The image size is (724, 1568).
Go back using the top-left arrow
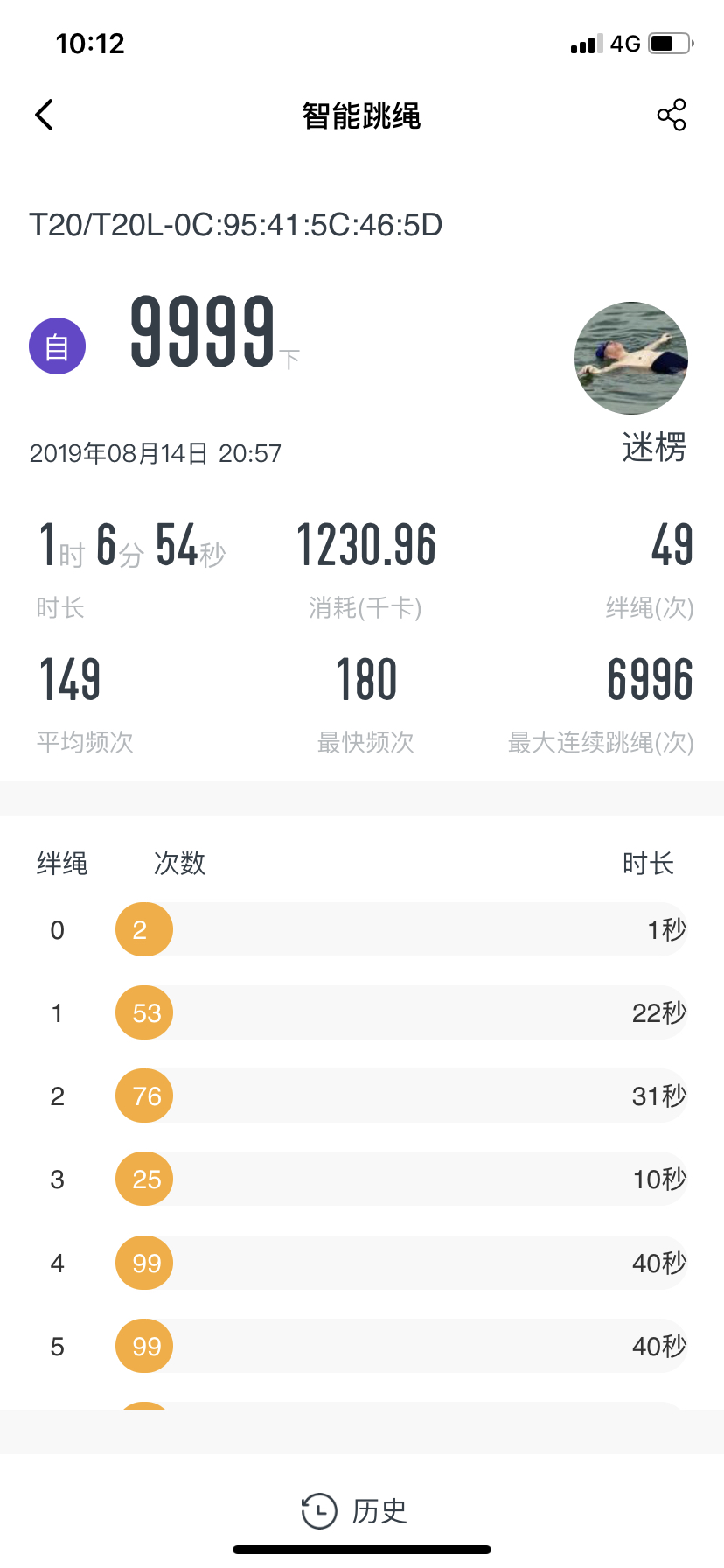[x=44, y=115]
